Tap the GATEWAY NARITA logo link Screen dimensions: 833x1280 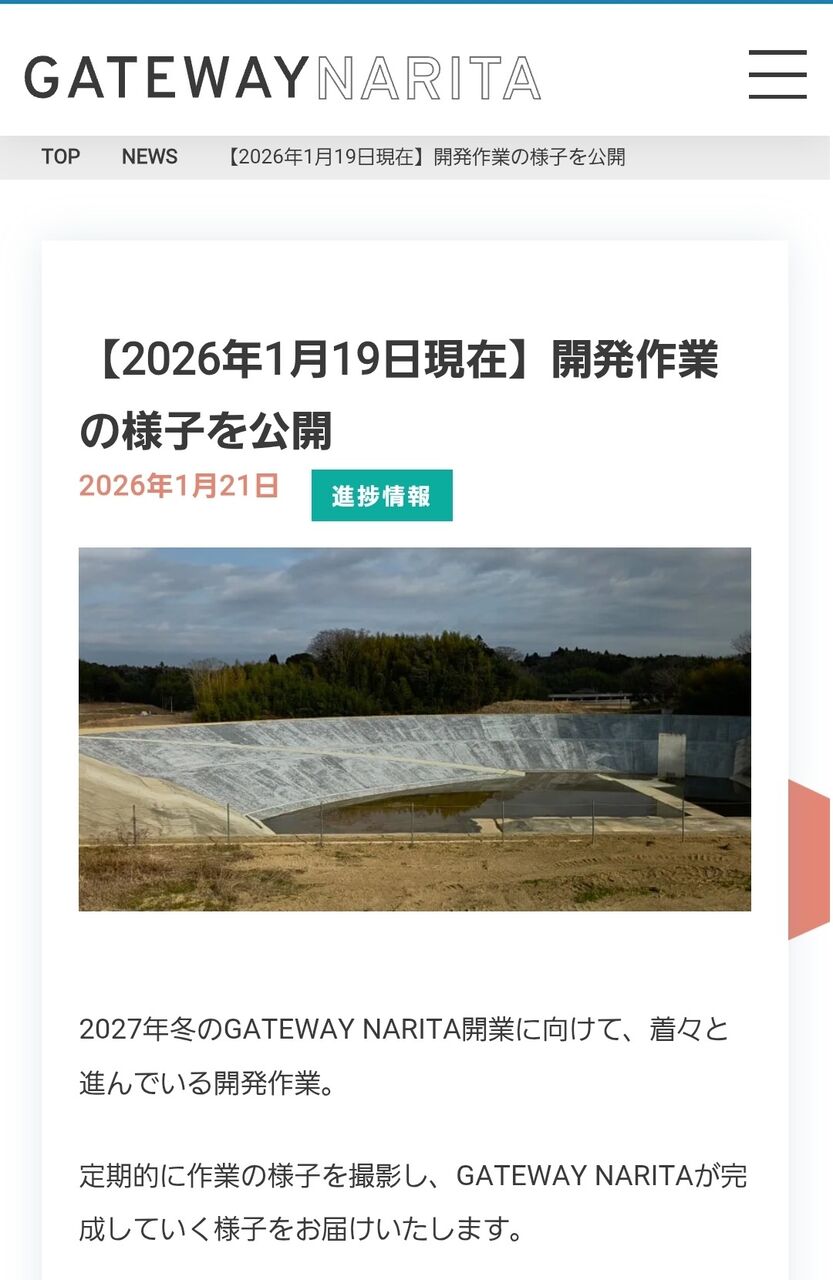point(283,78)
